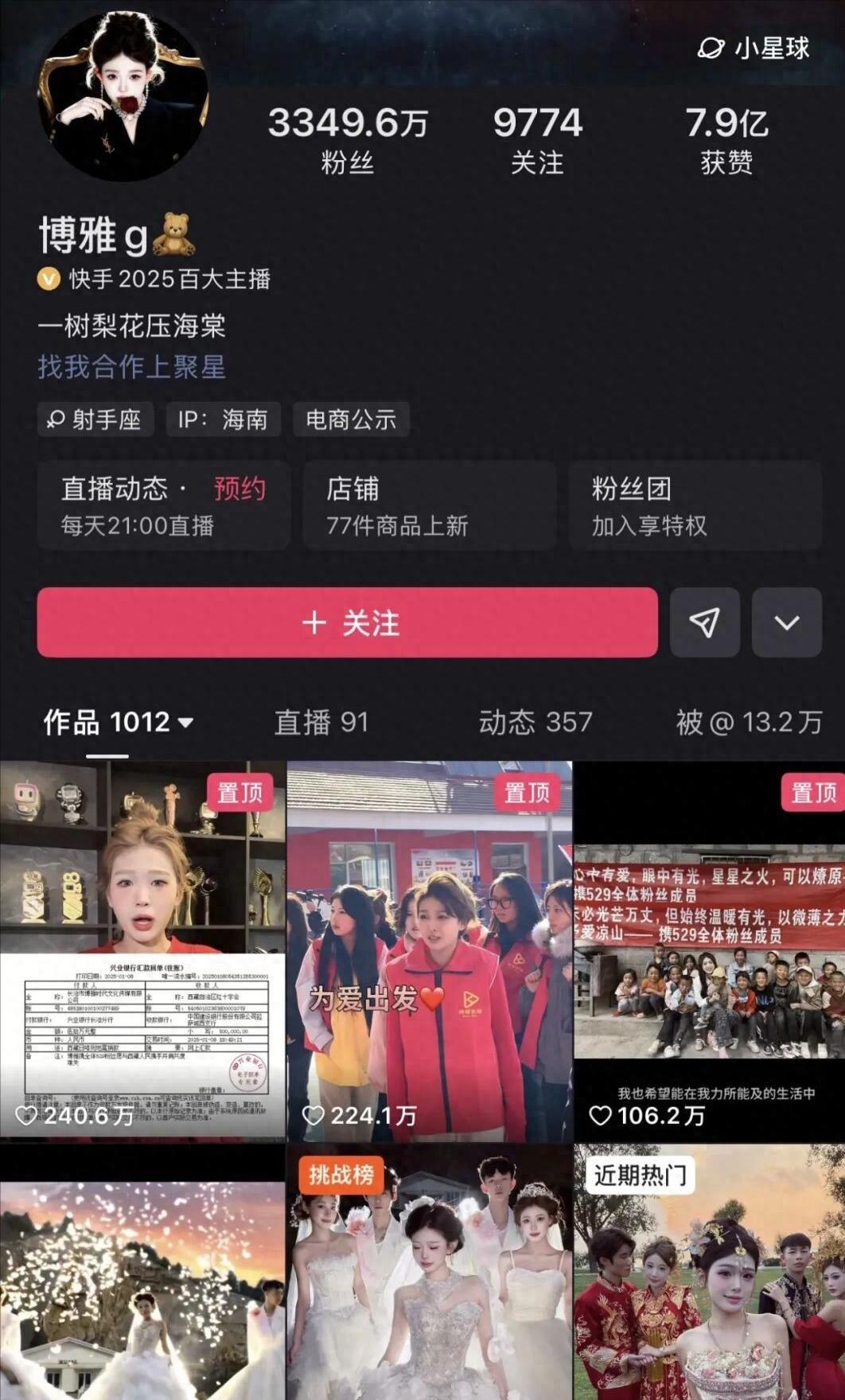The image size is (845, 1400).
Task: Reserve the 每天21:00 live stream via 预约
Action: [239, 489]
